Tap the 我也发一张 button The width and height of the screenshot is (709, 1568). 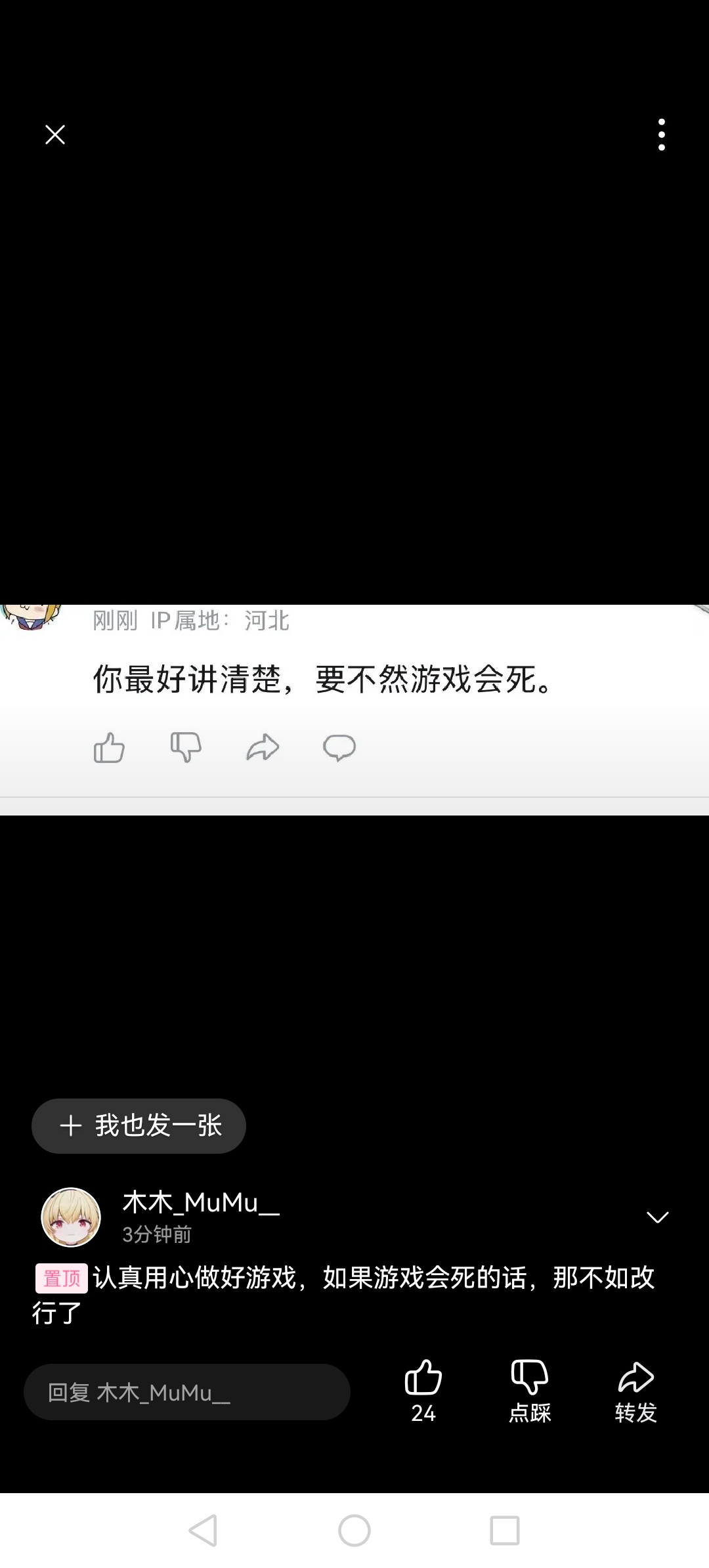click(139, 1125)
